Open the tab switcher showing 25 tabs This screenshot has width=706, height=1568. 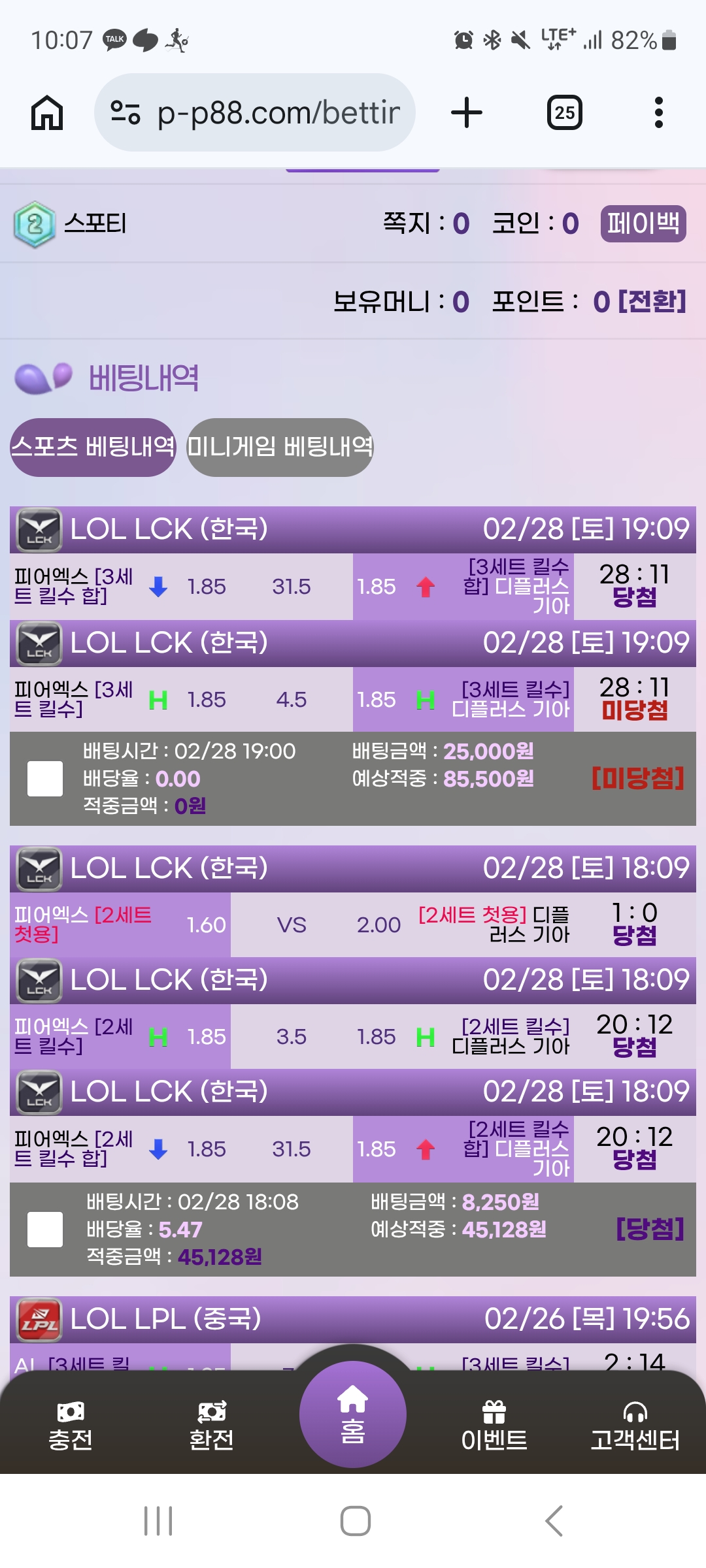(564, 112)
